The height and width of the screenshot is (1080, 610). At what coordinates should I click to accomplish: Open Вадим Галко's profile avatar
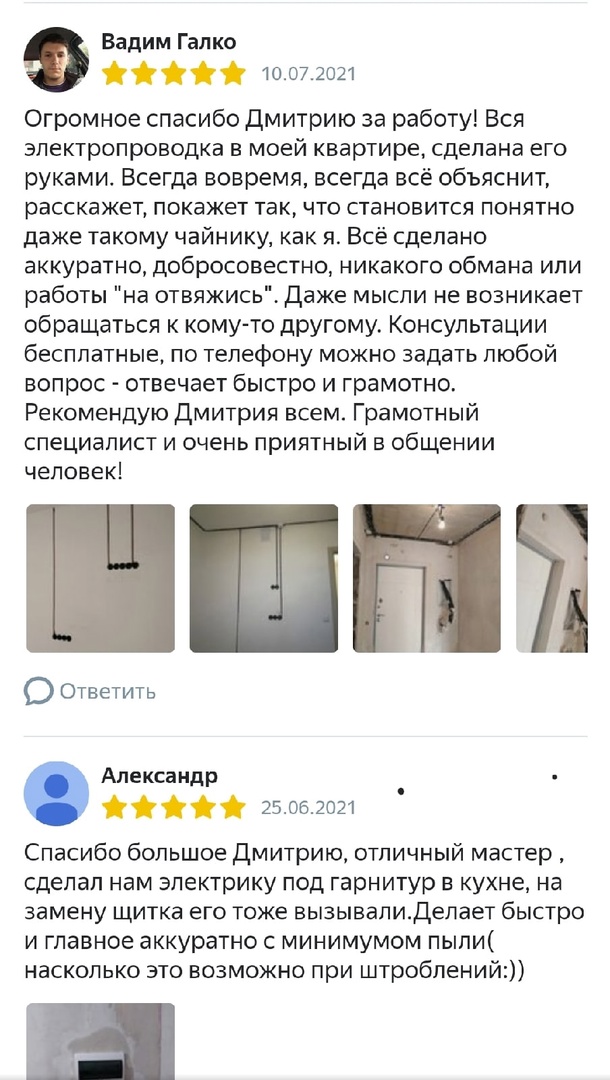tap(56, 60)
